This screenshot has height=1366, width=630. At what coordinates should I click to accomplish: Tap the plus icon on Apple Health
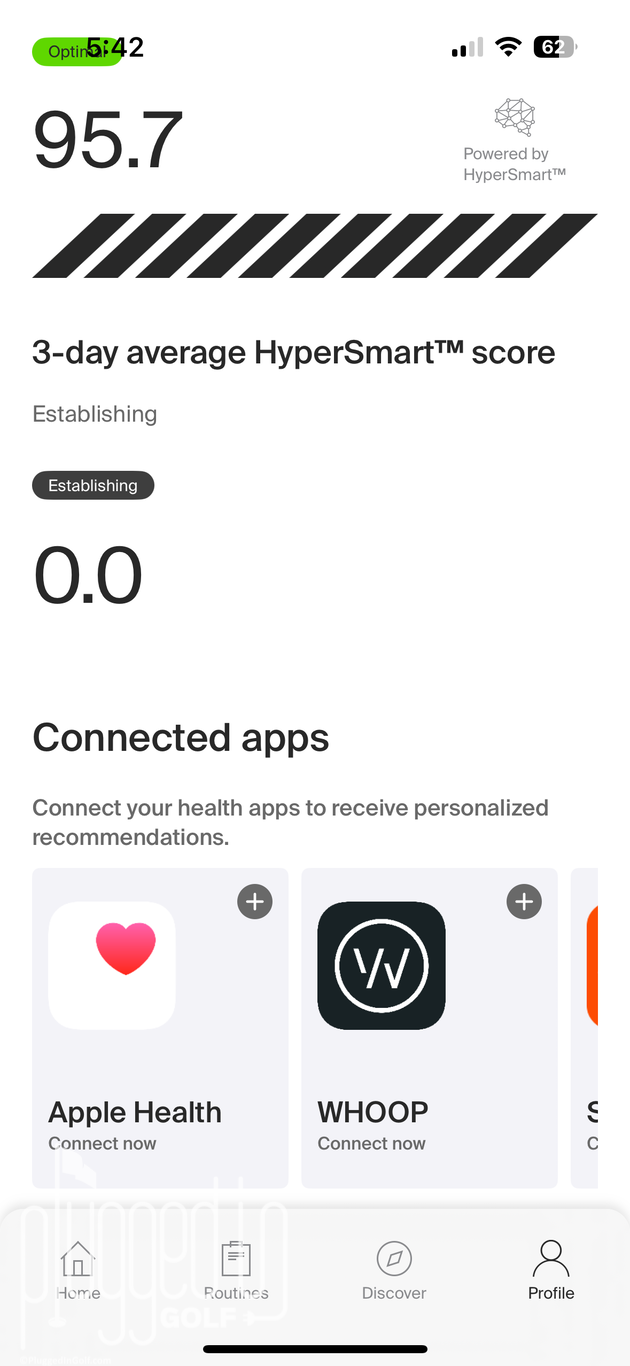[x=255, y=902]
